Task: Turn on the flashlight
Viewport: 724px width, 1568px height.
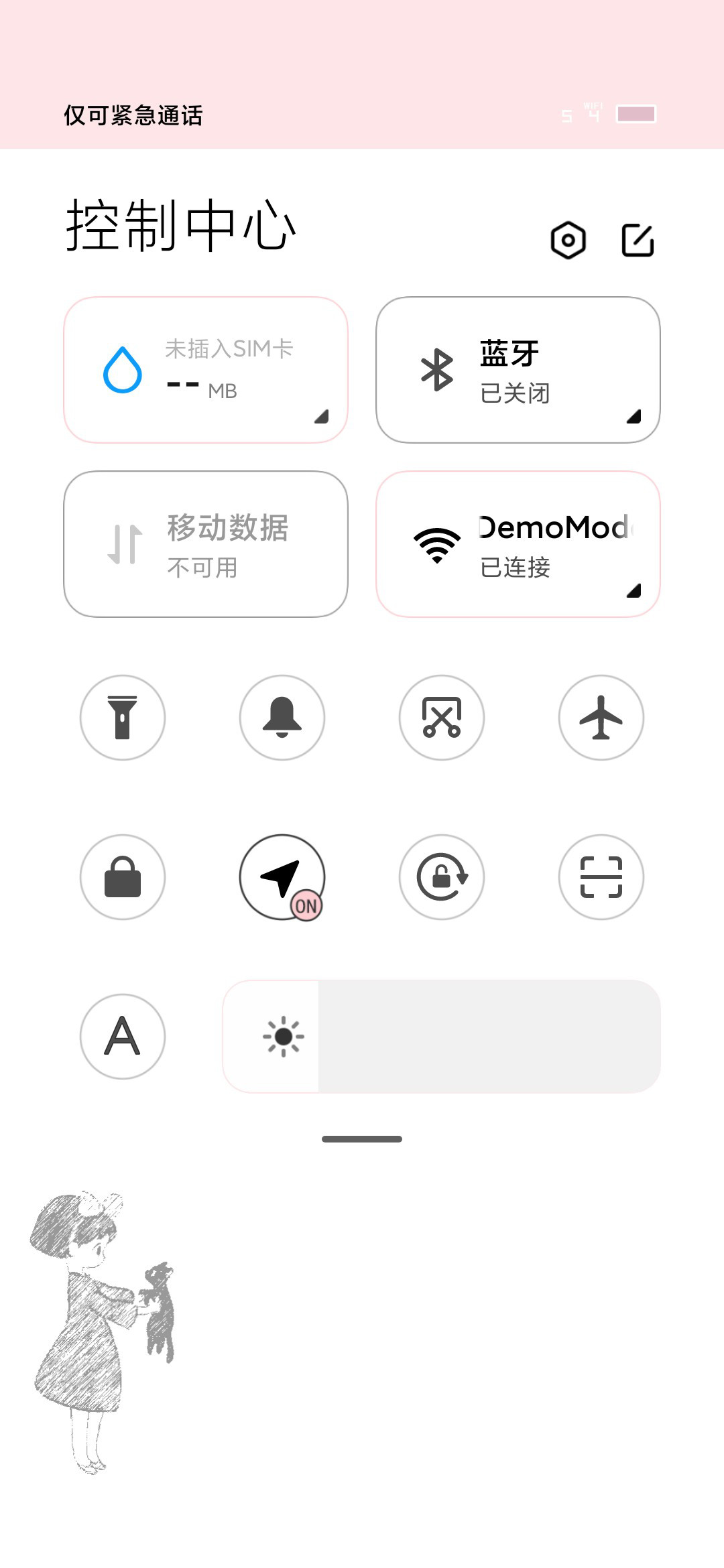Action: coord(123,718)
